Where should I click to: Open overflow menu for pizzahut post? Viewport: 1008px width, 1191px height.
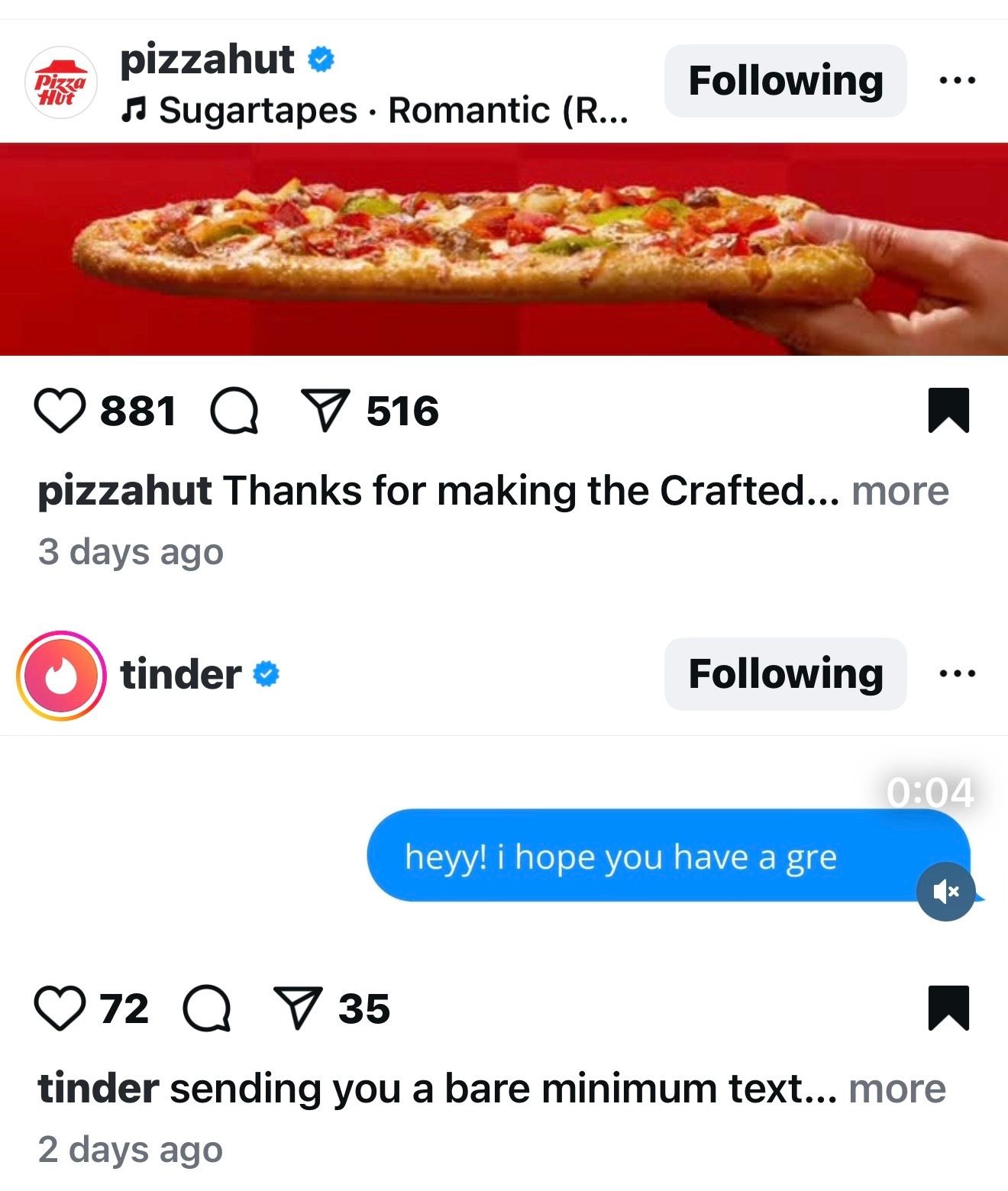[x=957, y=81]
